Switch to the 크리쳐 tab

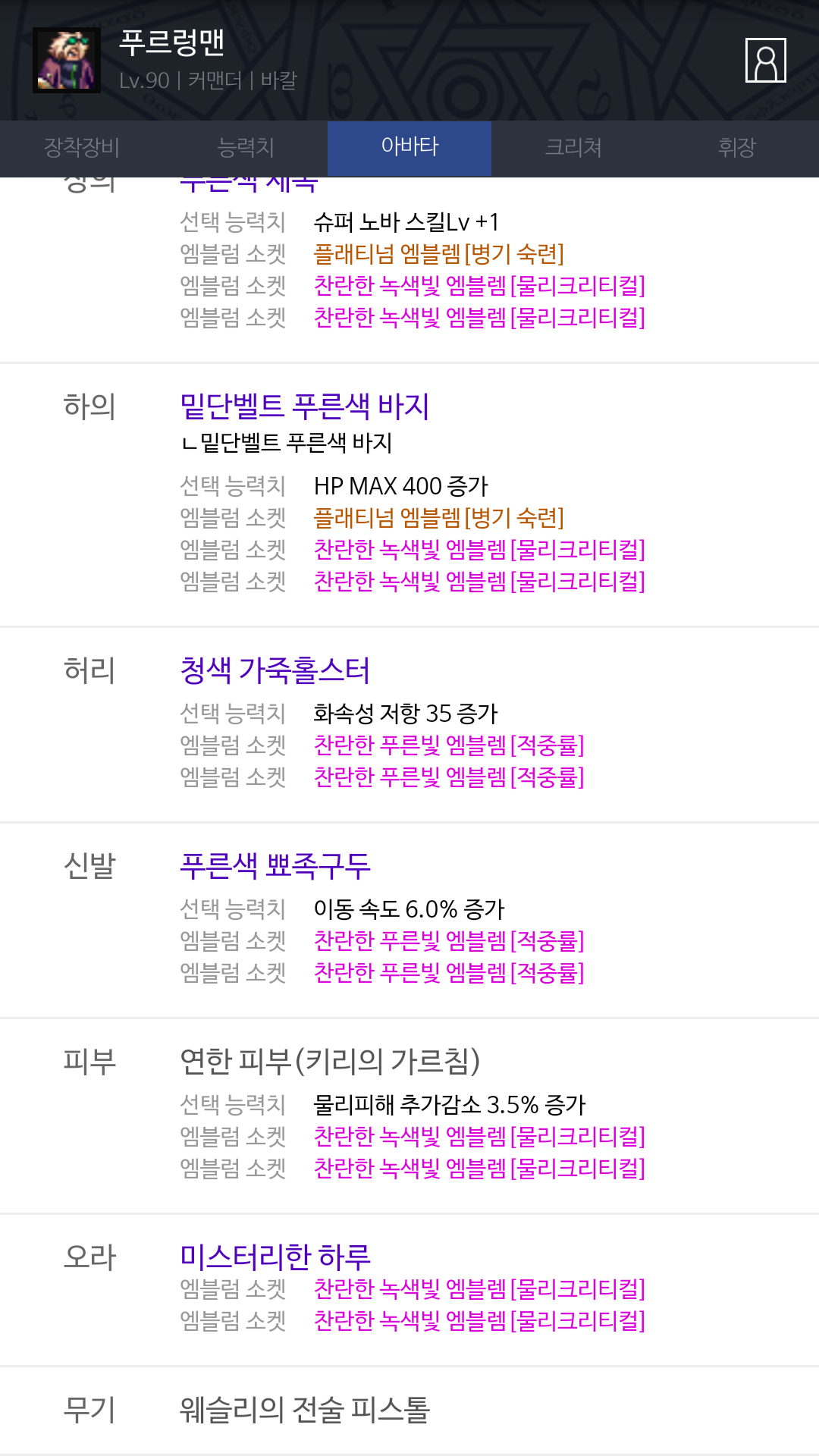pyautogui.click(x=573, y=147)
